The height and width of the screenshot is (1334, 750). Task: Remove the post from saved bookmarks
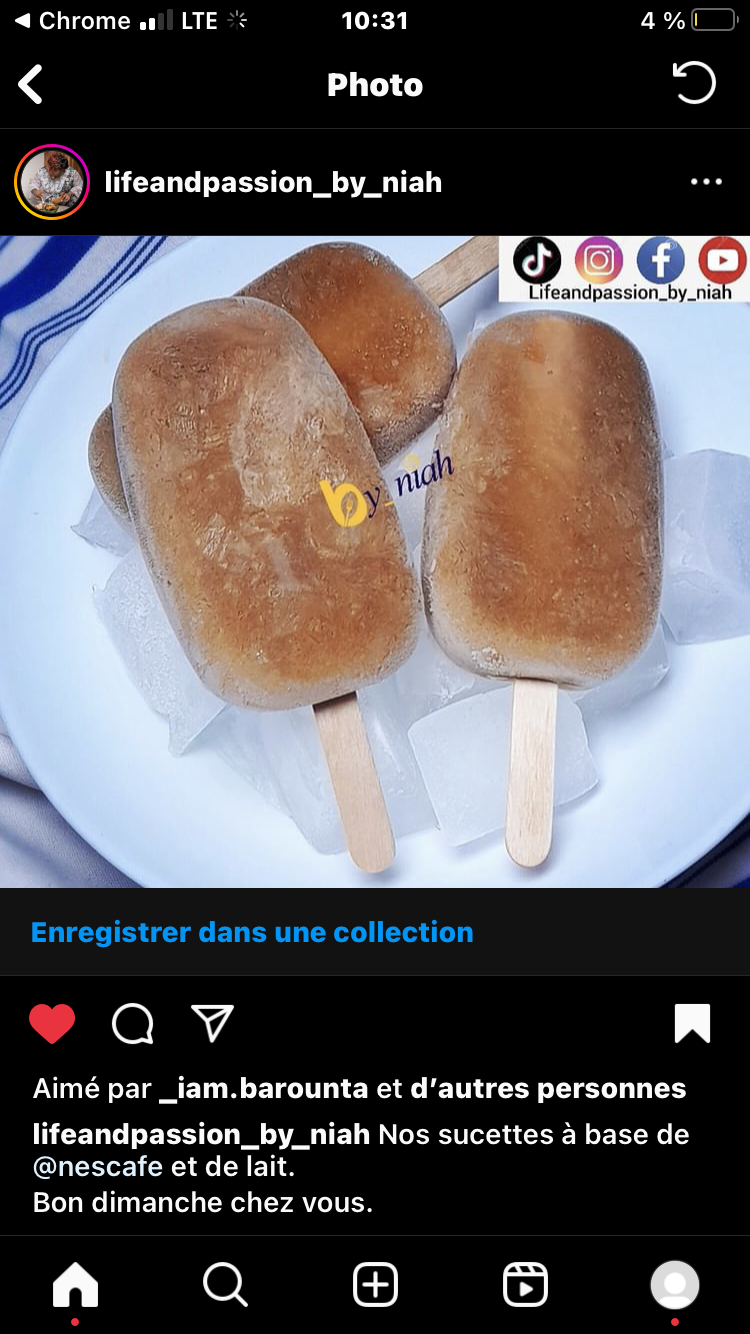coord(692,1024)
